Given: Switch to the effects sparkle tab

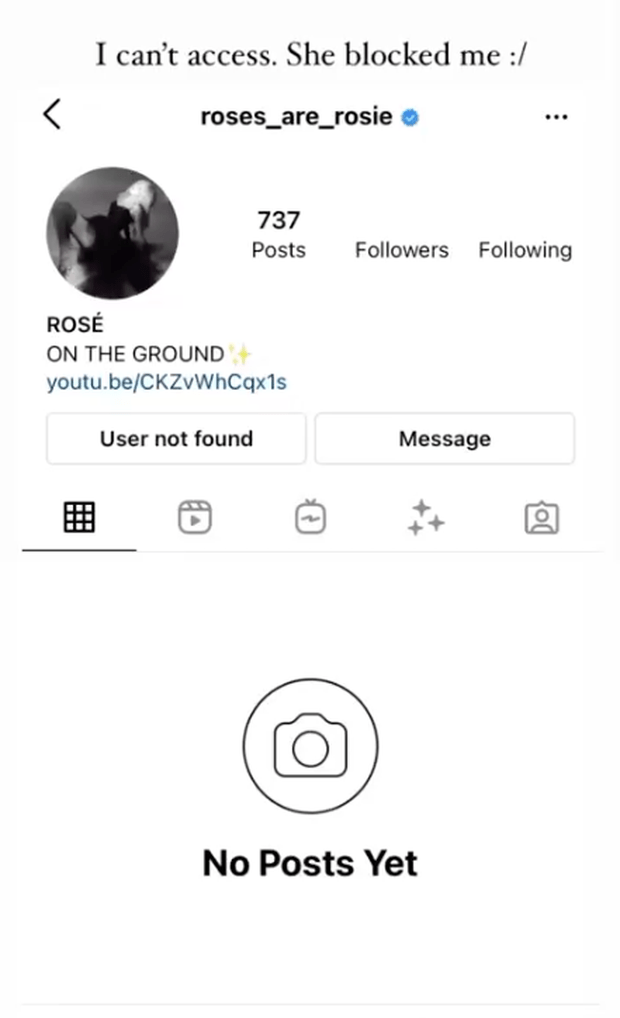Looking at the screenshot, I should coord(426,517).
